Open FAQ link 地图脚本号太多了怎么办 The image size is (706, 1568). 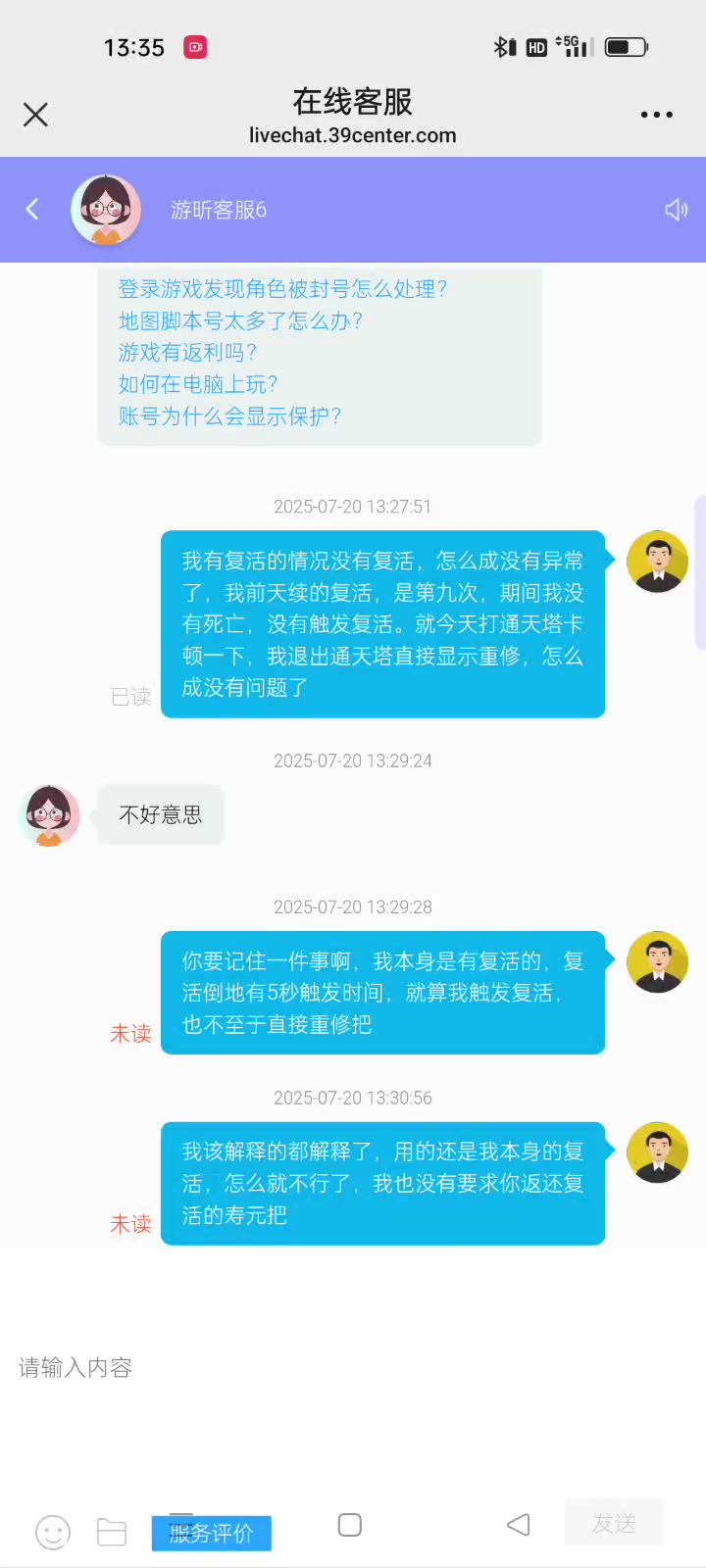pos(240,320)
